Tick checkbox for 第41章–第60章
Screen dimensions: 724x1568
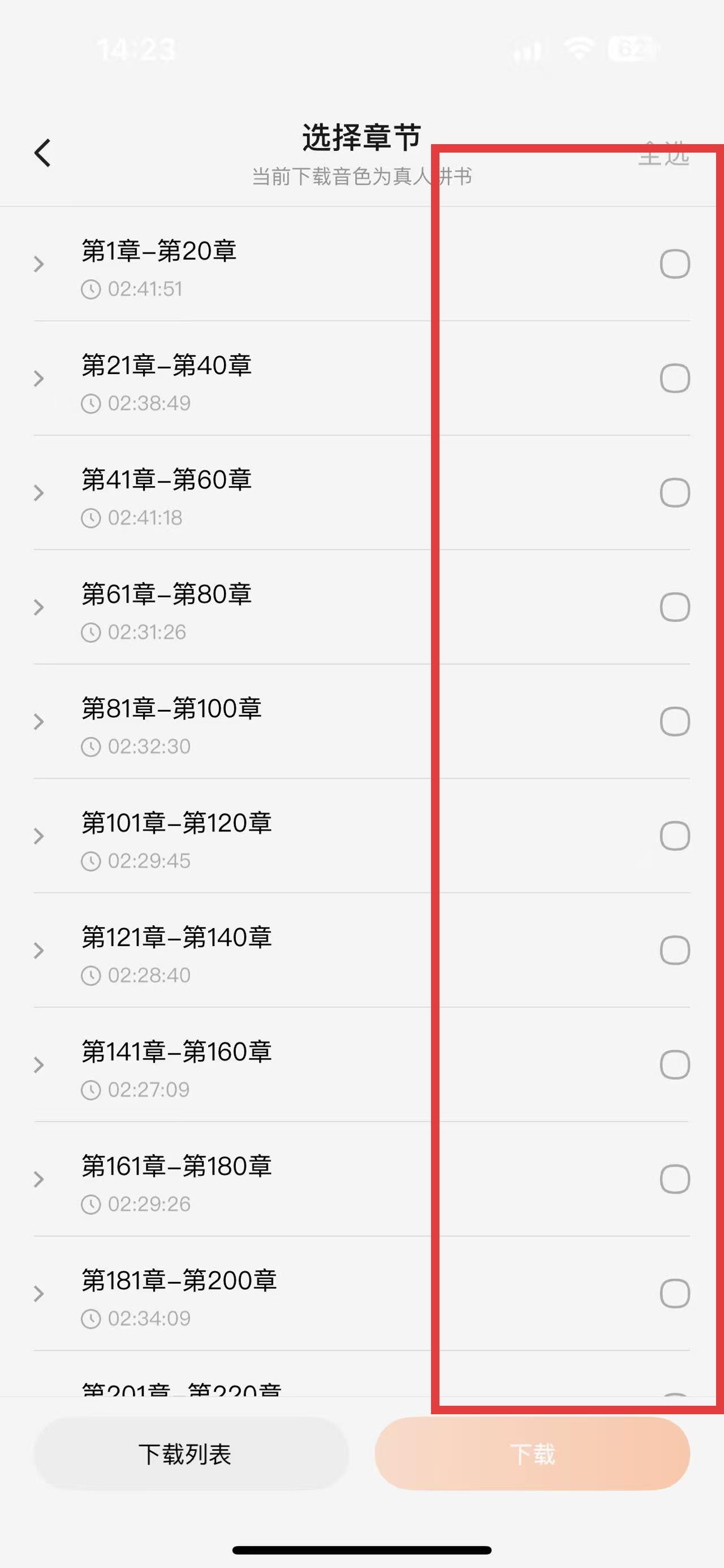[x=675, y=493]
